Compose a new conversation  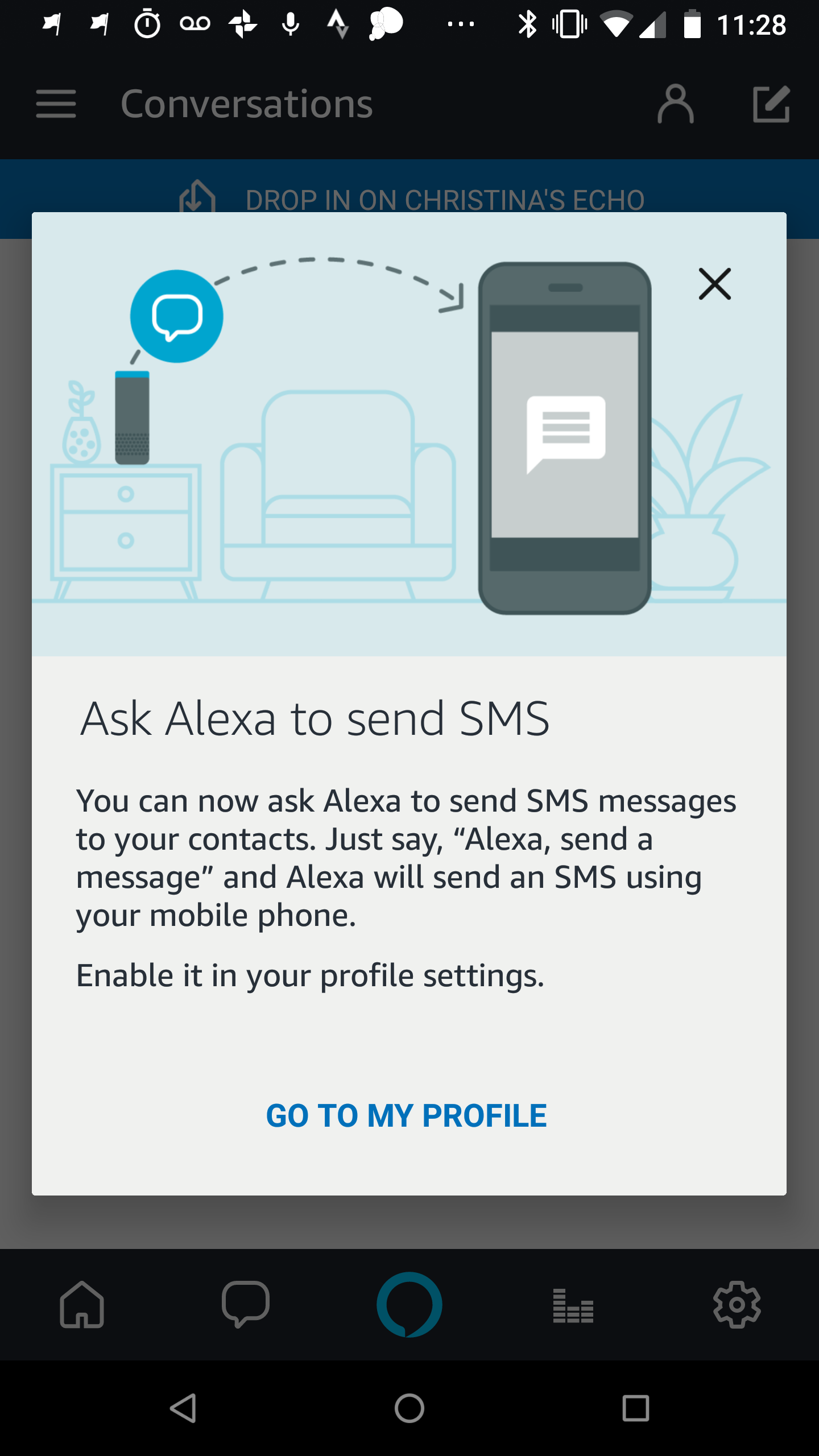(x=772, y=104)
